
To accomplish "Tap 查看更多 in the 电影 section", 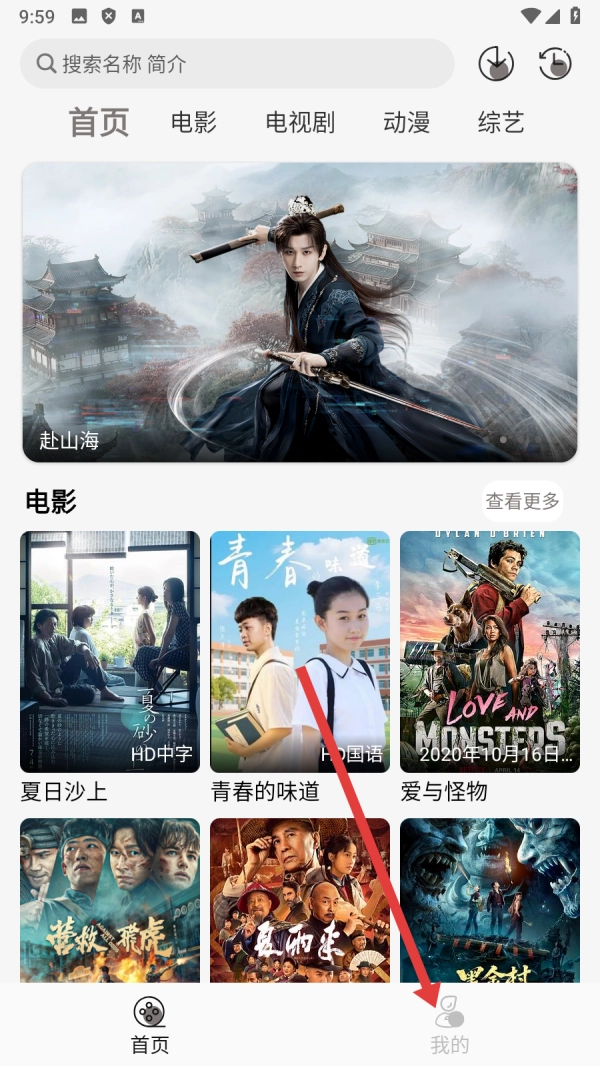I will pos(522,500).
